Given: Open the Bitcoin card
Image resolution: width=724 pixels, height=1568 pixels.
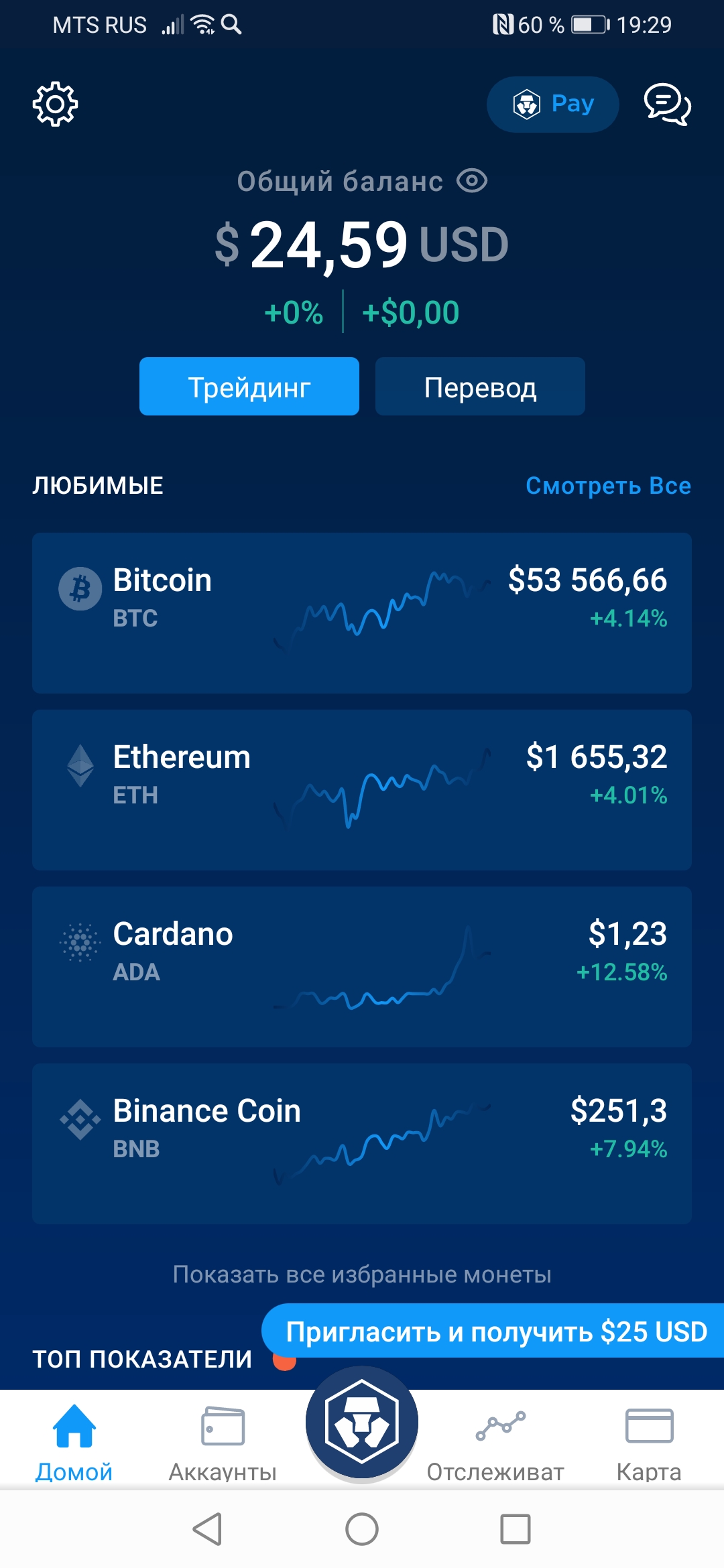Looking at the screenshot, I should click(362, 613).
